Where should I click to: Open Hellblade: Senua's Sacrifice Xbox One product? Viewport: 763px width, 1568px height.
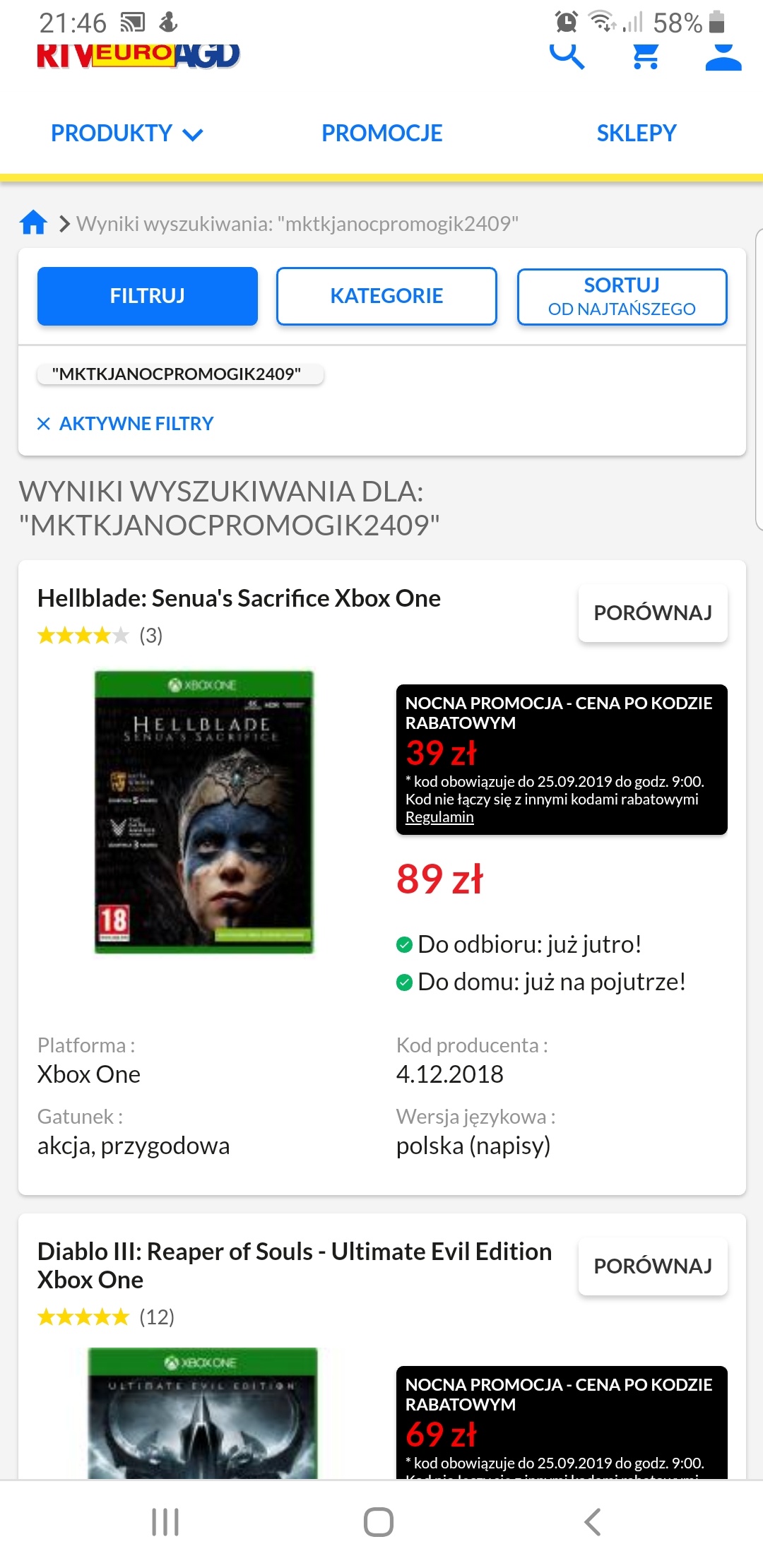239,598
